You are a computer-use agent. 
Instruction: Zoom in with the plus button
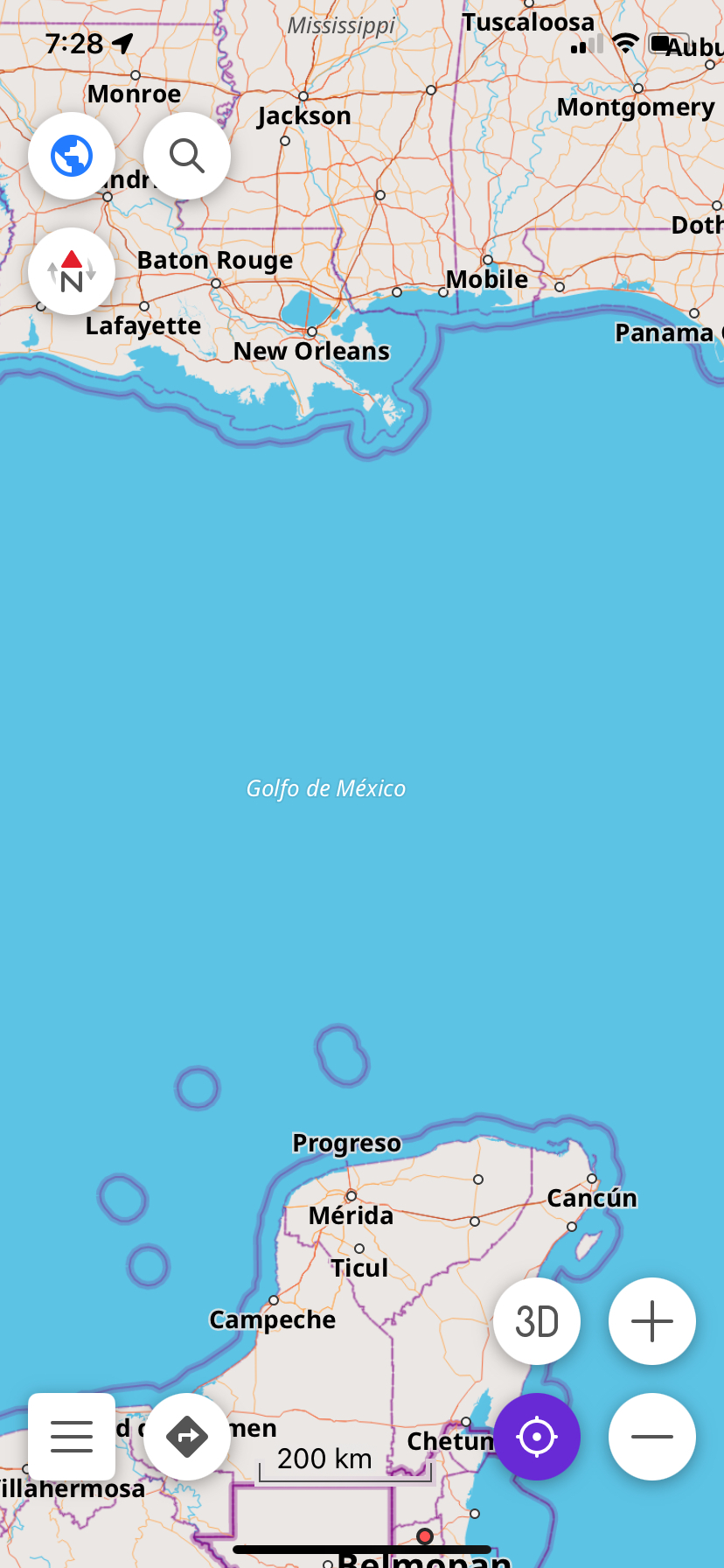pos(652,1321)
